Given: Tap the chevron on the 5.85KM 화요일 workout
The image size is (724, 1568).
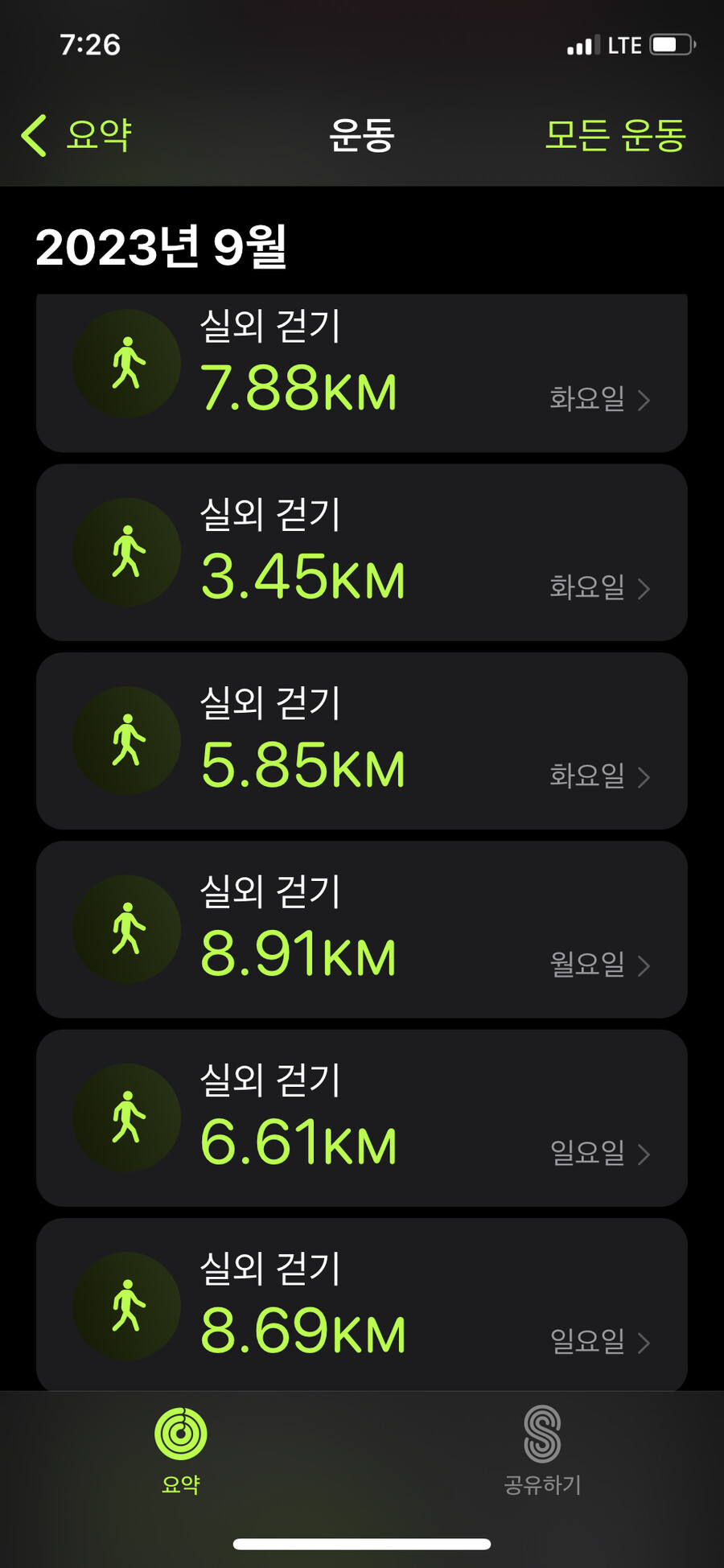Looking at the screenshot, I should pyautogui.click(x=644, y=778).
